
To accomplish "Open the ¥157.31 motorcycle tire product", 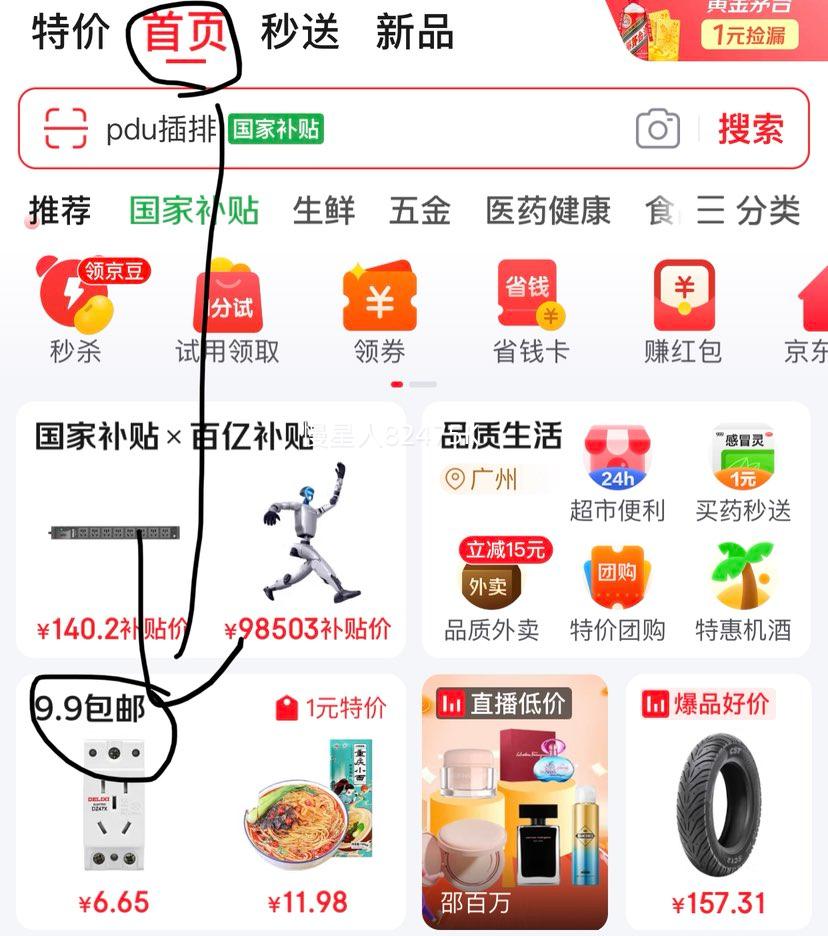I will (x=725, y=800).
